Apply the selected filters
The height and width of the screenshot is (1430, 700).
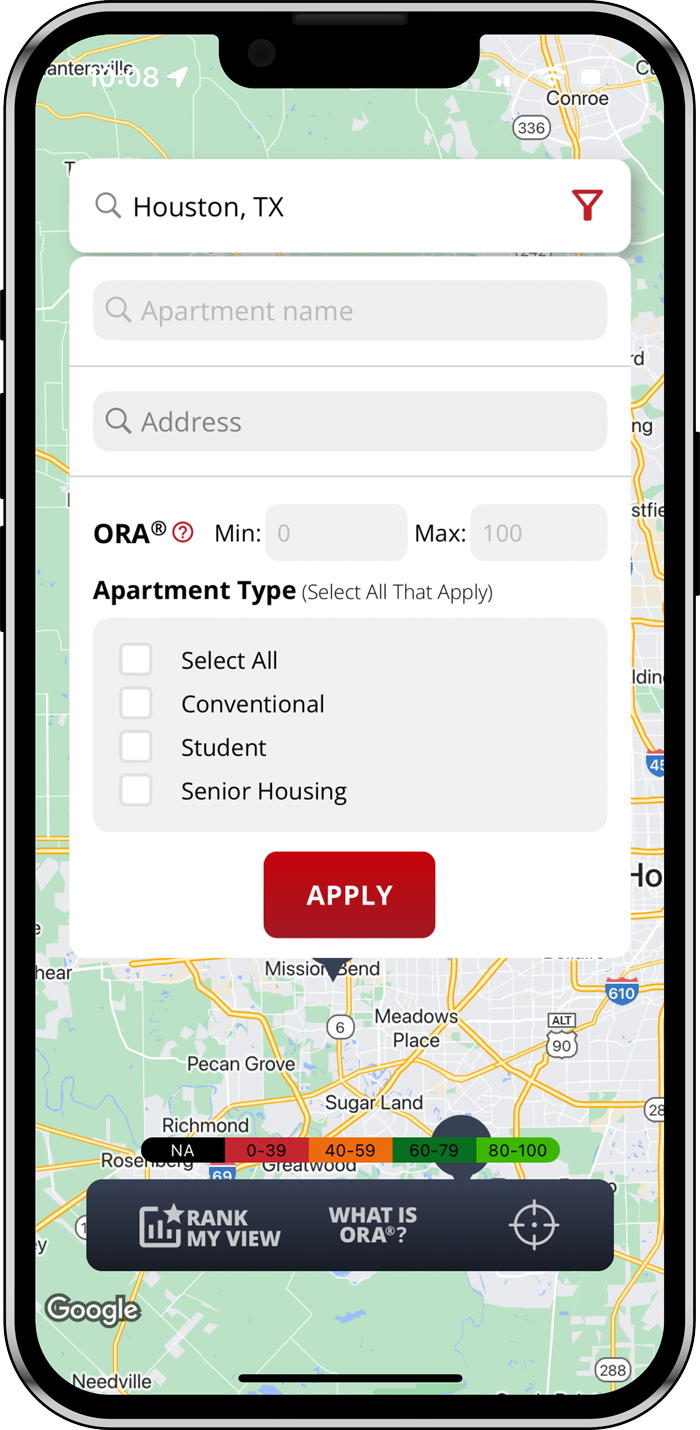[349, 895]
